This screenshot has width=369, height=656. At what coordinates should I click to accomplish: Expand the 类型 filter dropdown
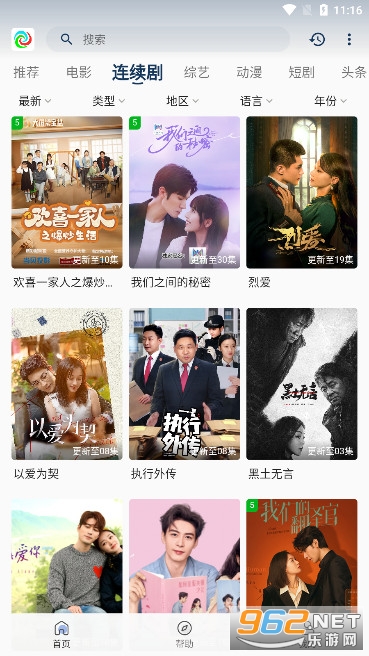pos(109,101)
